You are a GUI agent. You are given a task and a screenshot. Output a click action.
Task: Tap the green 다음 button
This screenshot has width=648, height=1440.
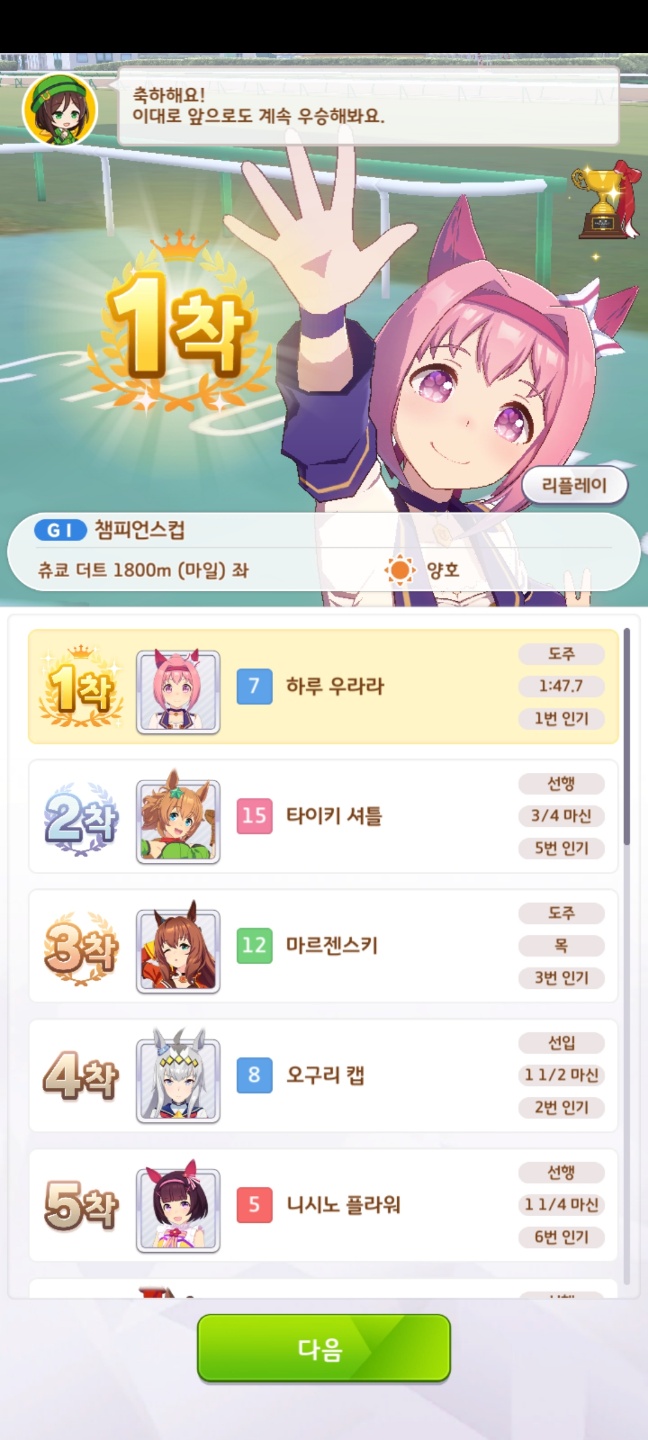(323, 1348)
